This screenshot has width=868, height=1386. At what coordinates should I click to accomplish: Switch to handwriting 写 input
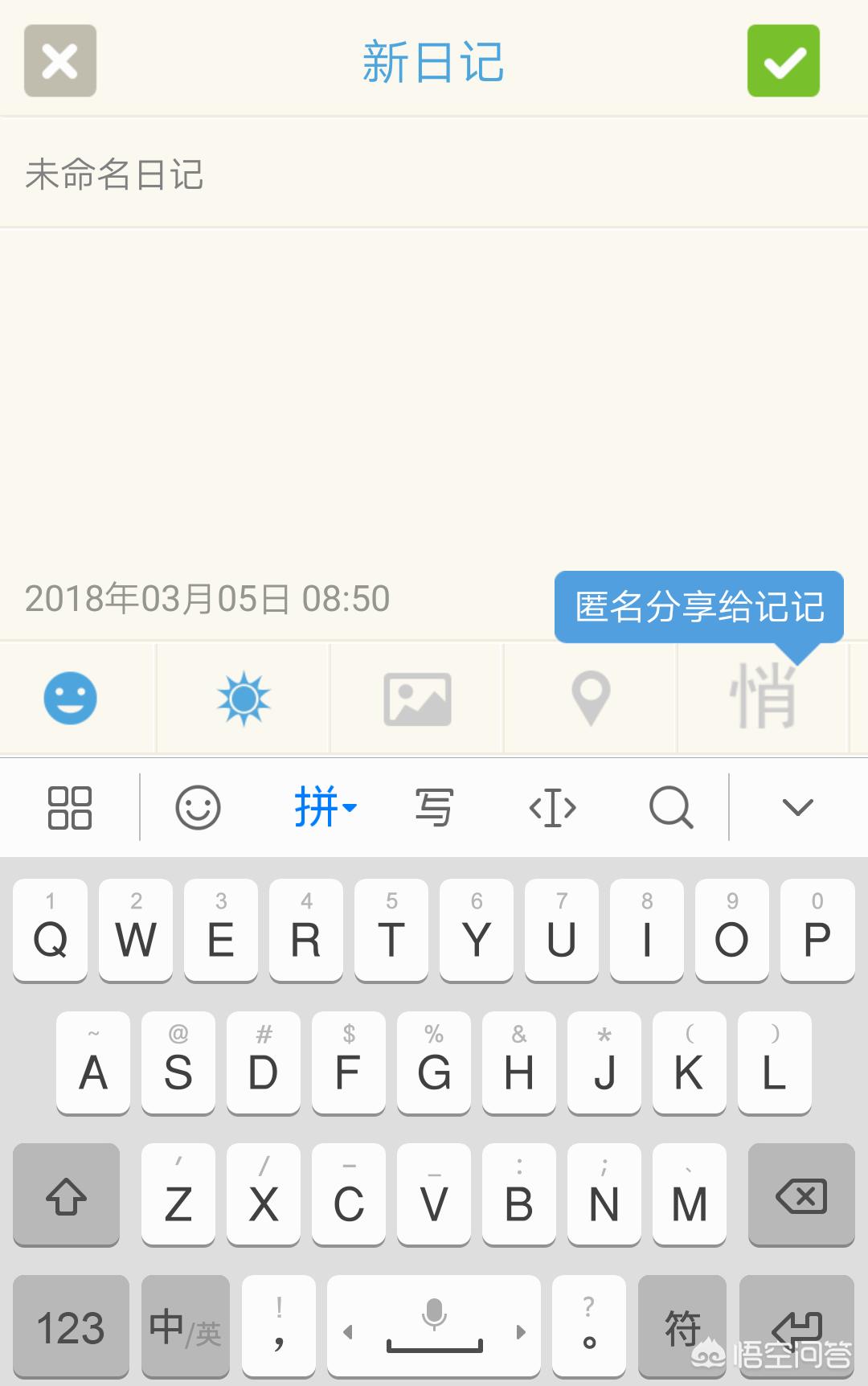pos(434,807)
